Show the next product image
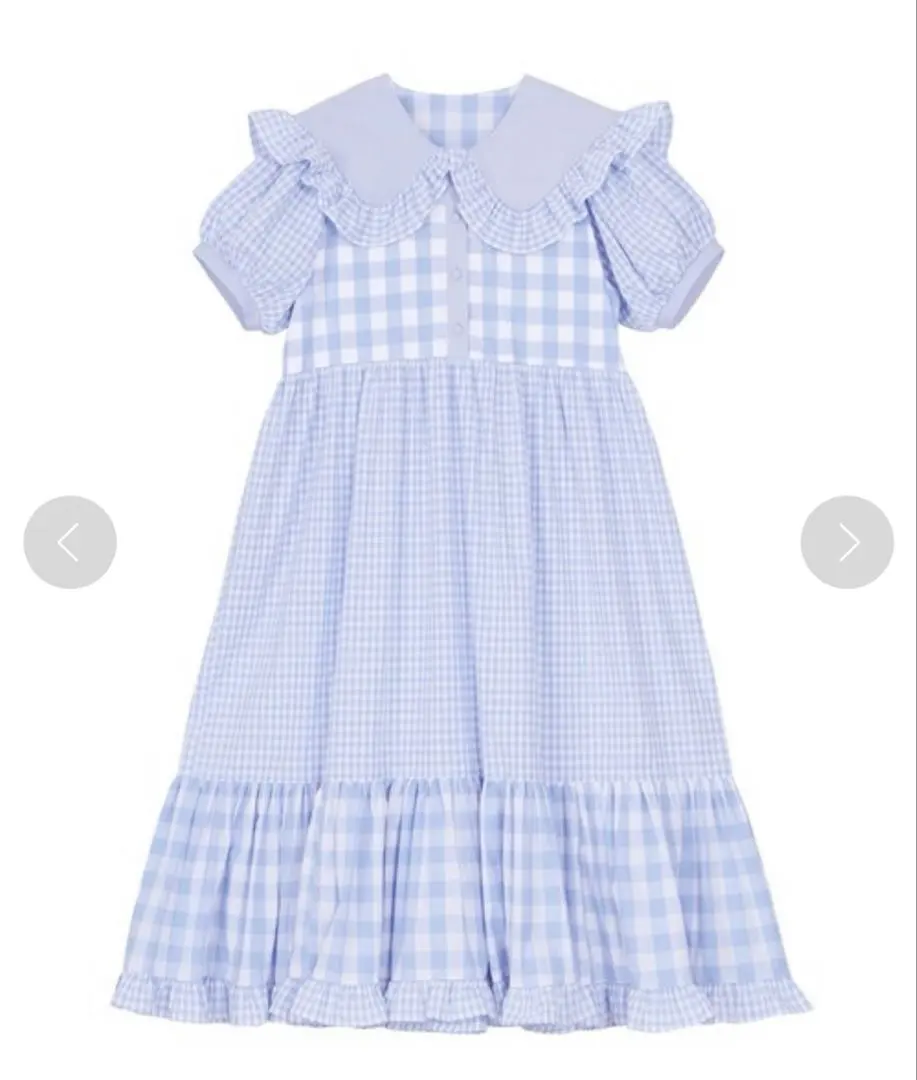Screen dimensions: 917x1080 click(846, 542)
